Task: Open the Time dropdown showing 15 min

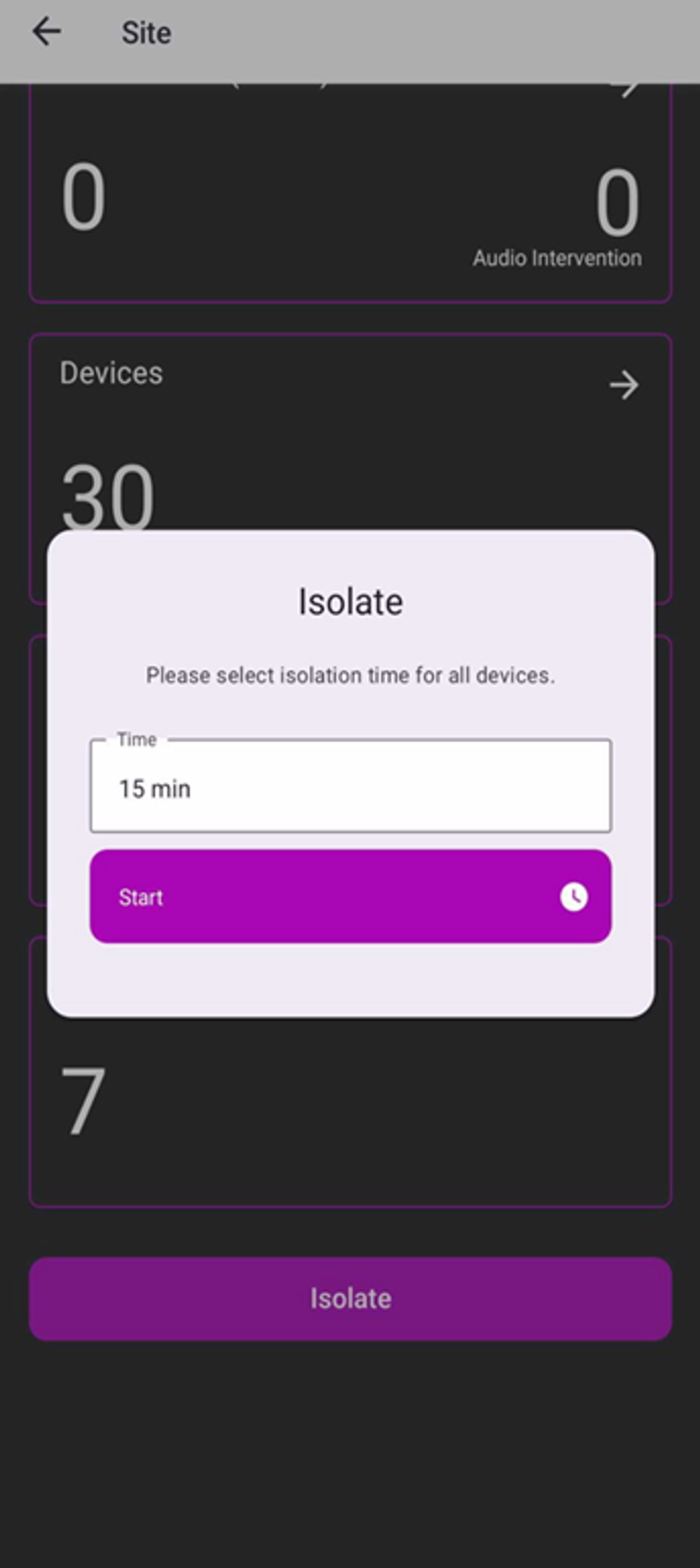Action: (x=350, y=786)
